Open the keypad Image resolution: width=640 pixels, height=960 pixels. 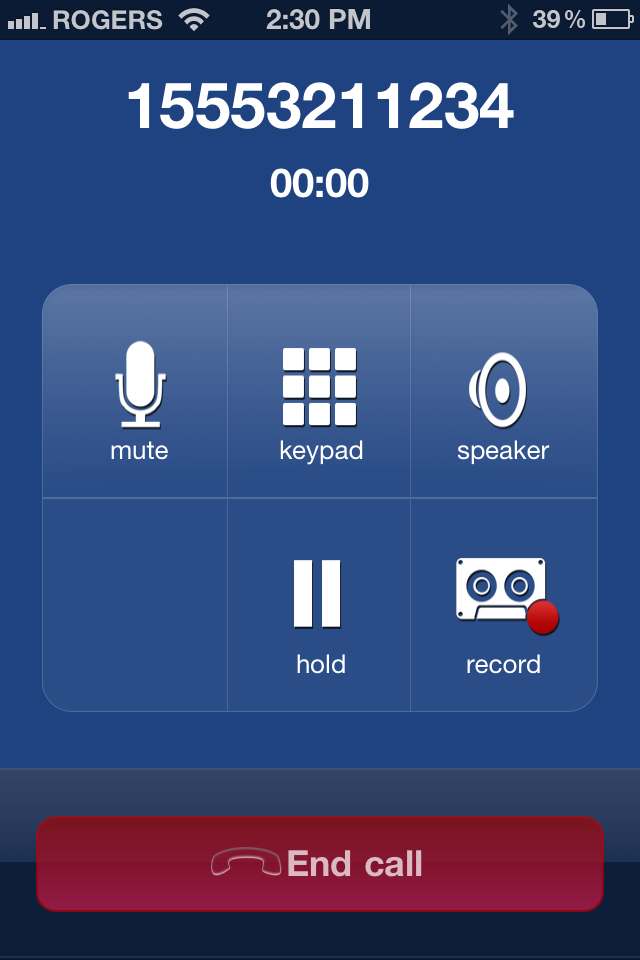pyautogui.click(x=320, y=397)
